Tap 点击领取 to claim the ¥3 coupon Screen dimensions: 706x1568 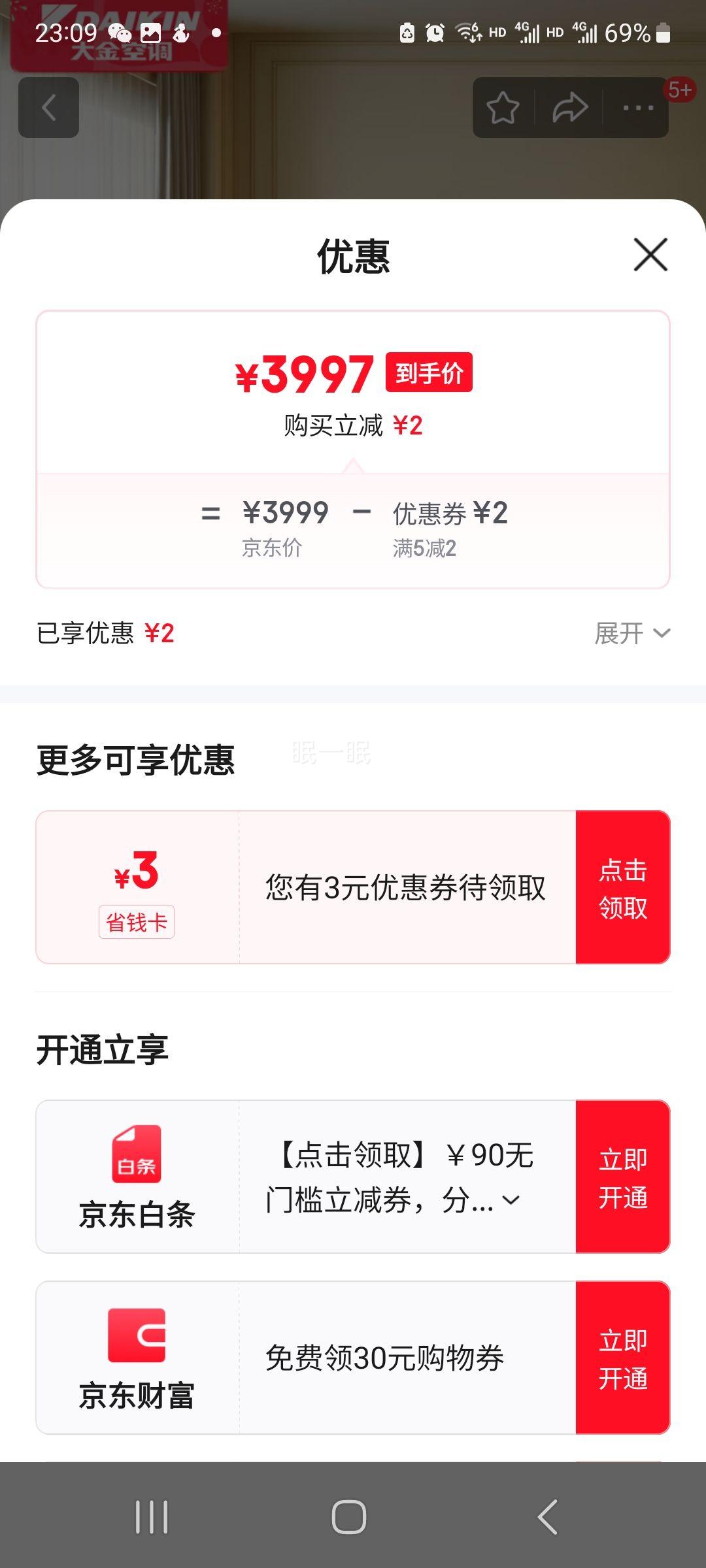(x=623, y=886)
